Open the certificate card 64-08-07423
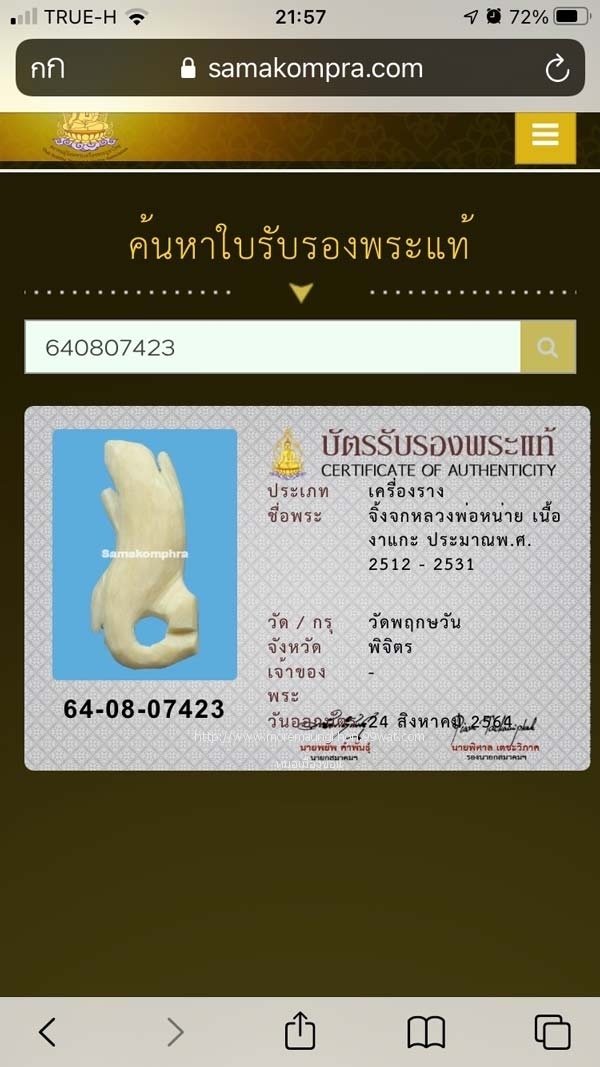Viewport: 600px width, 1067px height. coord(307,588)
